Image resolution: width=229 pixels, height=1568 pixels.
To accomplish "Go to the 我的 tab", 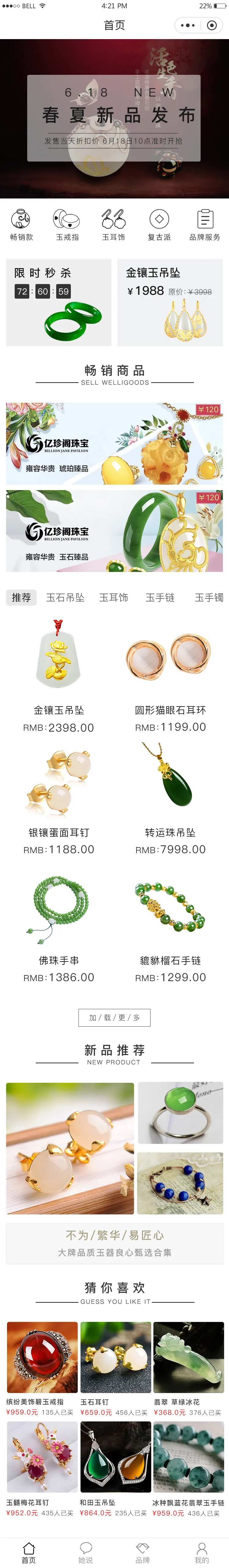I will pos(202,1552).
